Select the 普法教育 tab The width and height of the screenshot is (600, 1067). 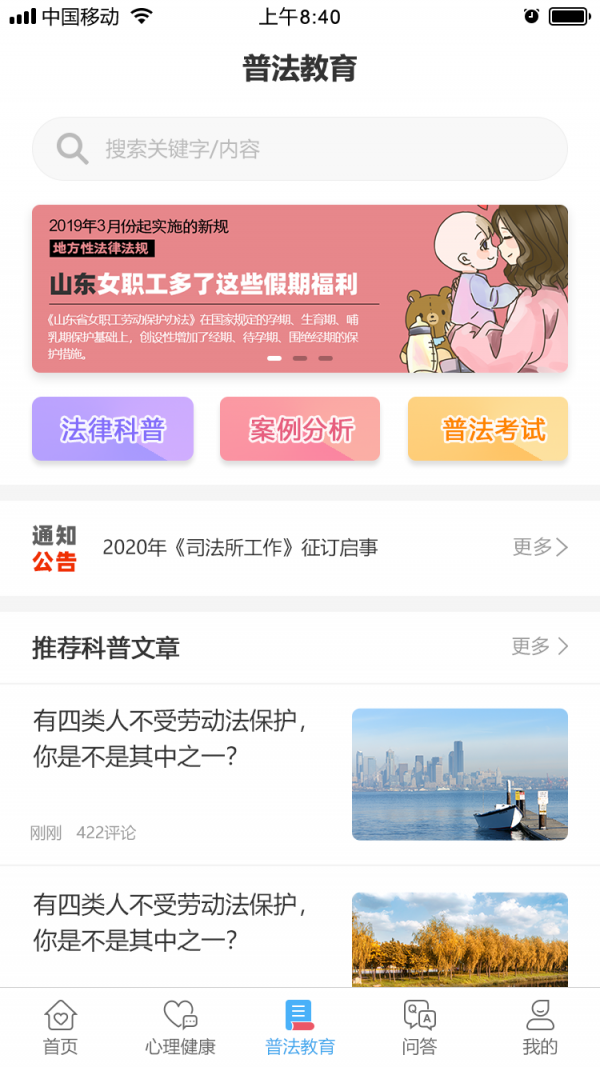point(300,1028)
